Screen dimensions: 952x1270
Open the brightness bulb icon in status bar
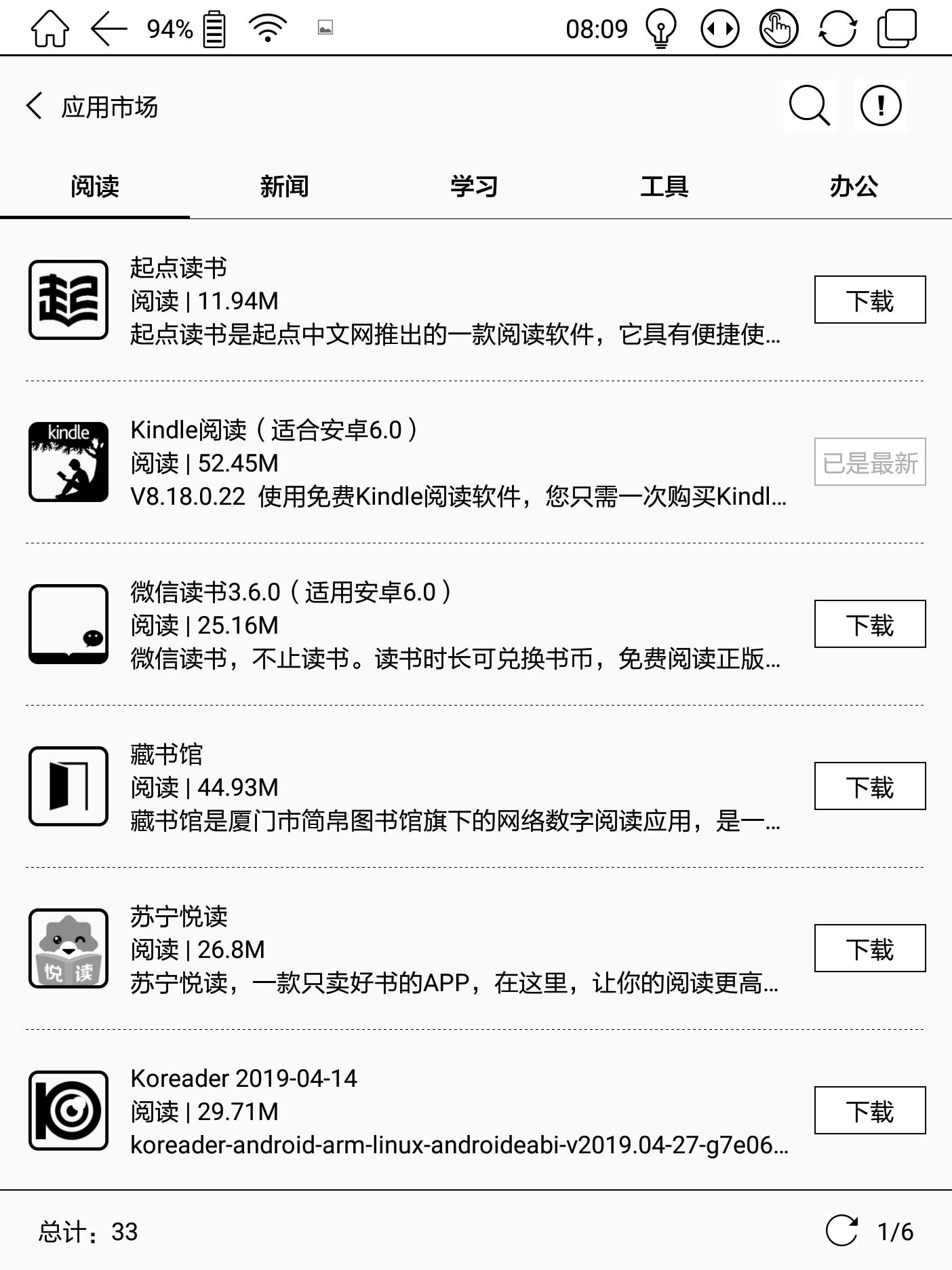(660, 28)
